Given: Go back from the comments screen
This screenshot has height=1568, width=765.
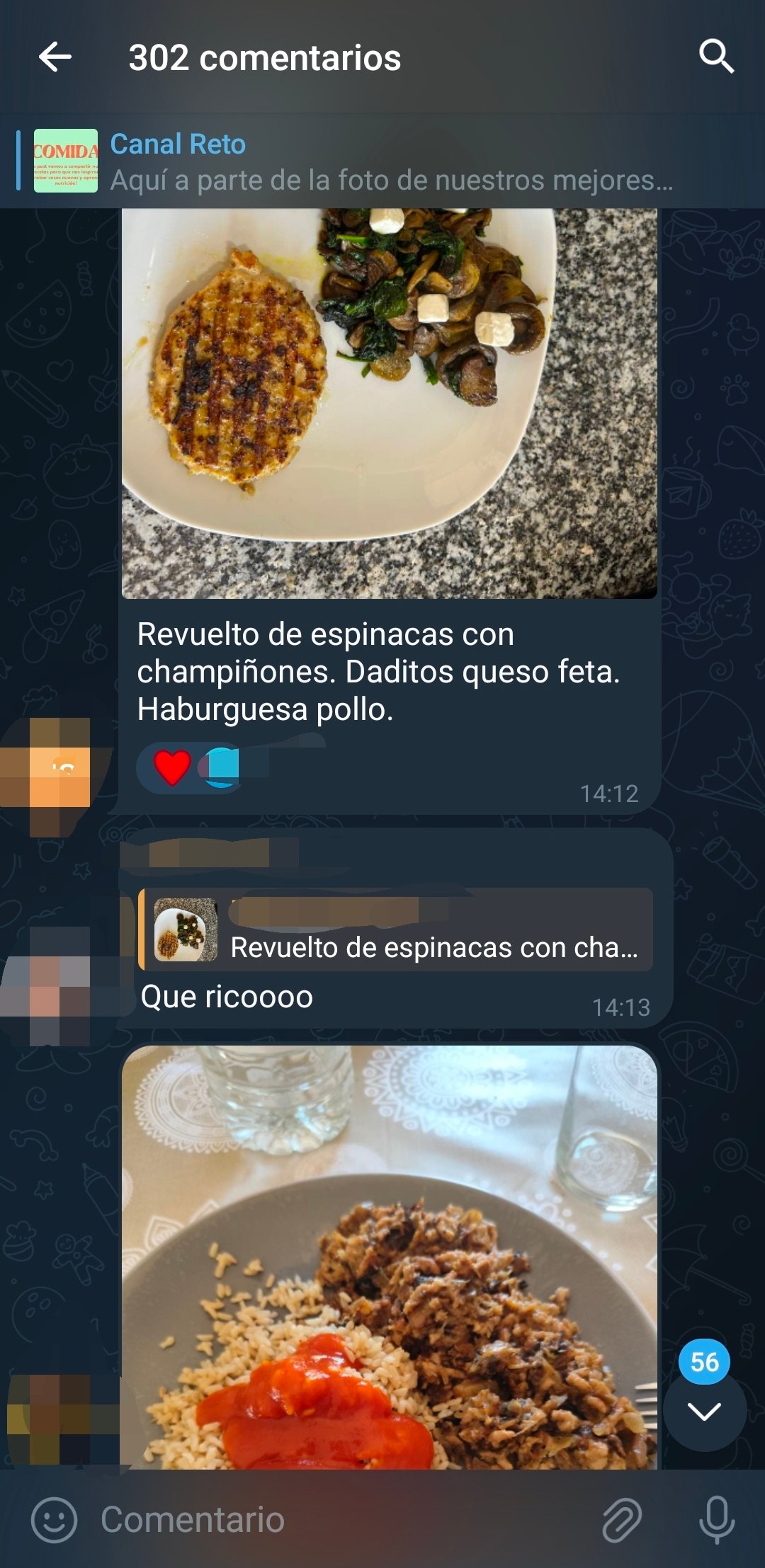Looking at the screenshot, I should (55, 57).
